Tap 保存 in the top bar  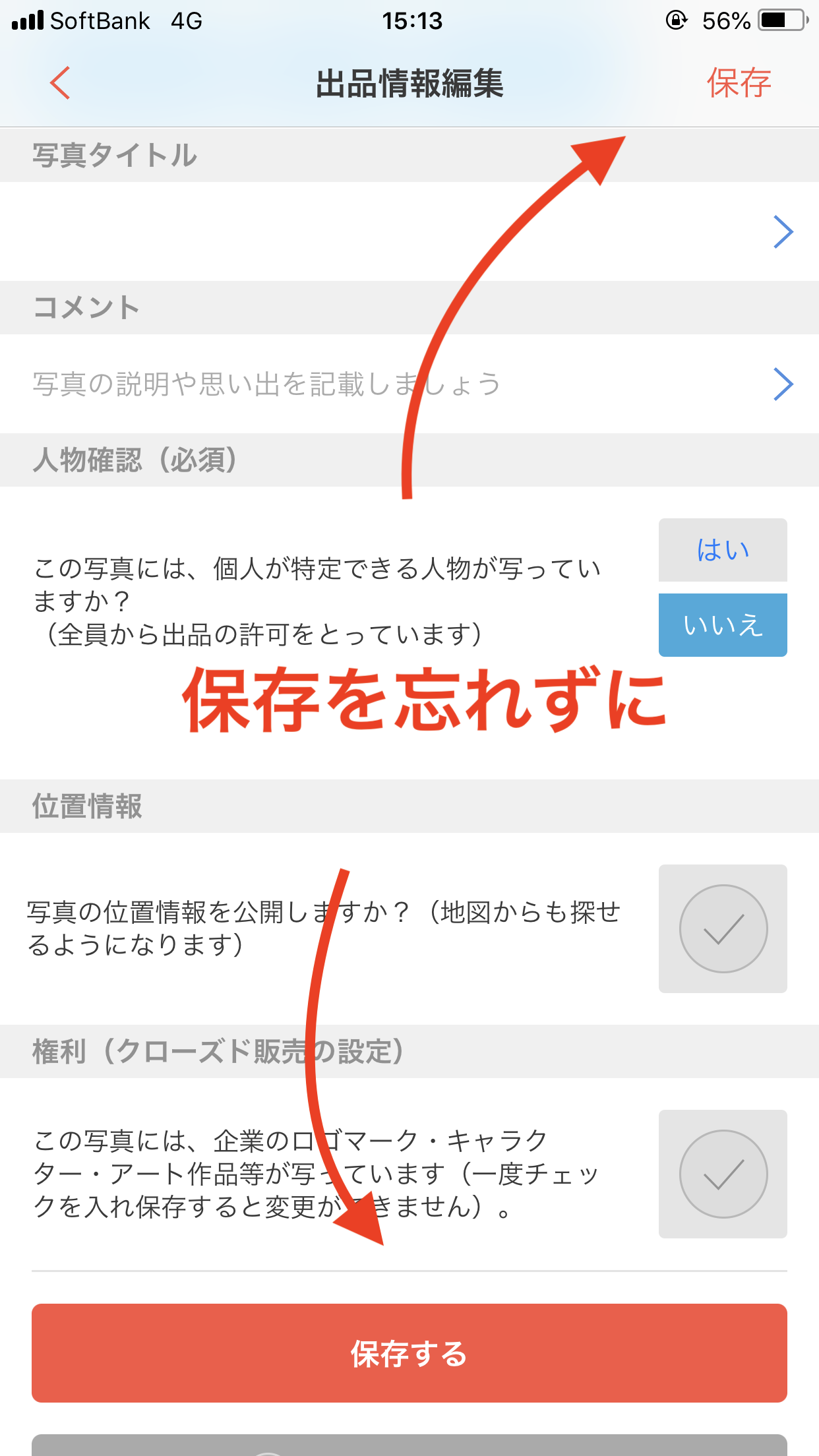pyautogui.click(x=739, y=83)
